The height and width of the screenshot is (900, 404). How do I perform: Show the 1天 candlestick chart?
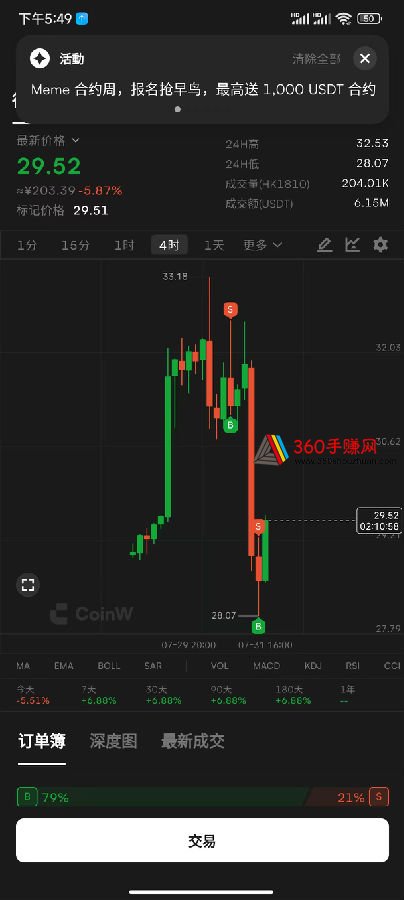(214, 245)
